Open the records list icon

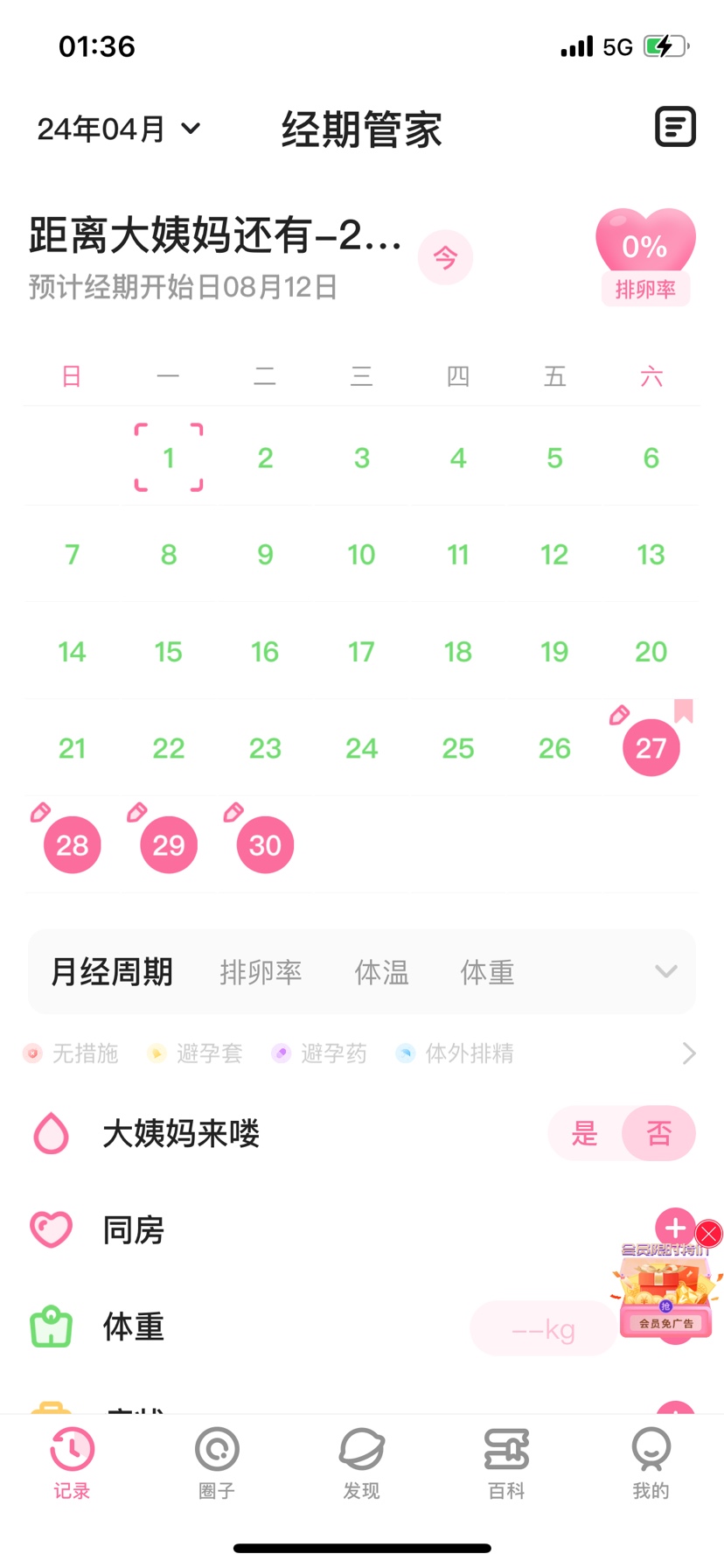point(675,128)
